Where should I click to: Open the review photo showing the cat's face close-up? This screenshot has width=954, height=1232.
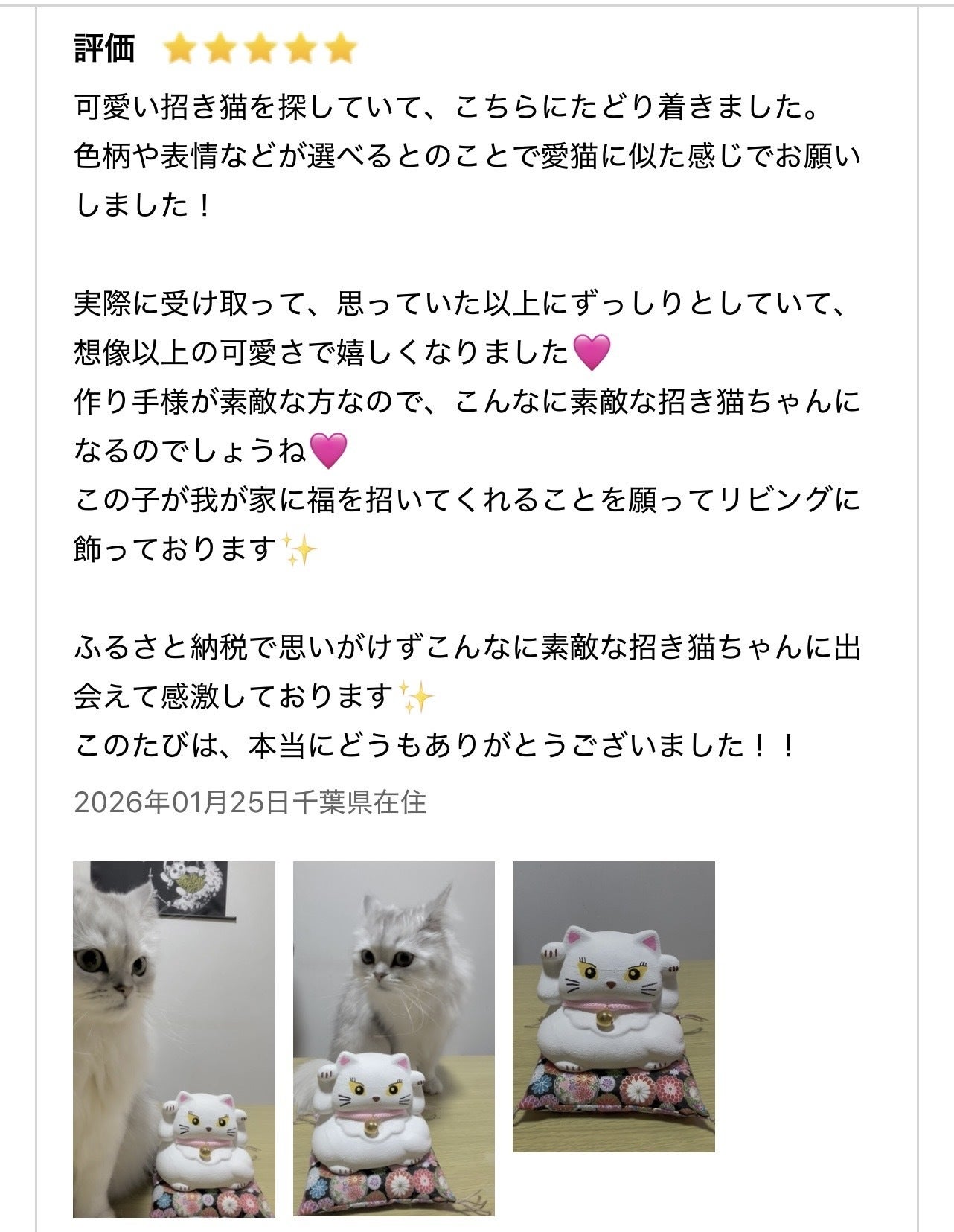173,1038
